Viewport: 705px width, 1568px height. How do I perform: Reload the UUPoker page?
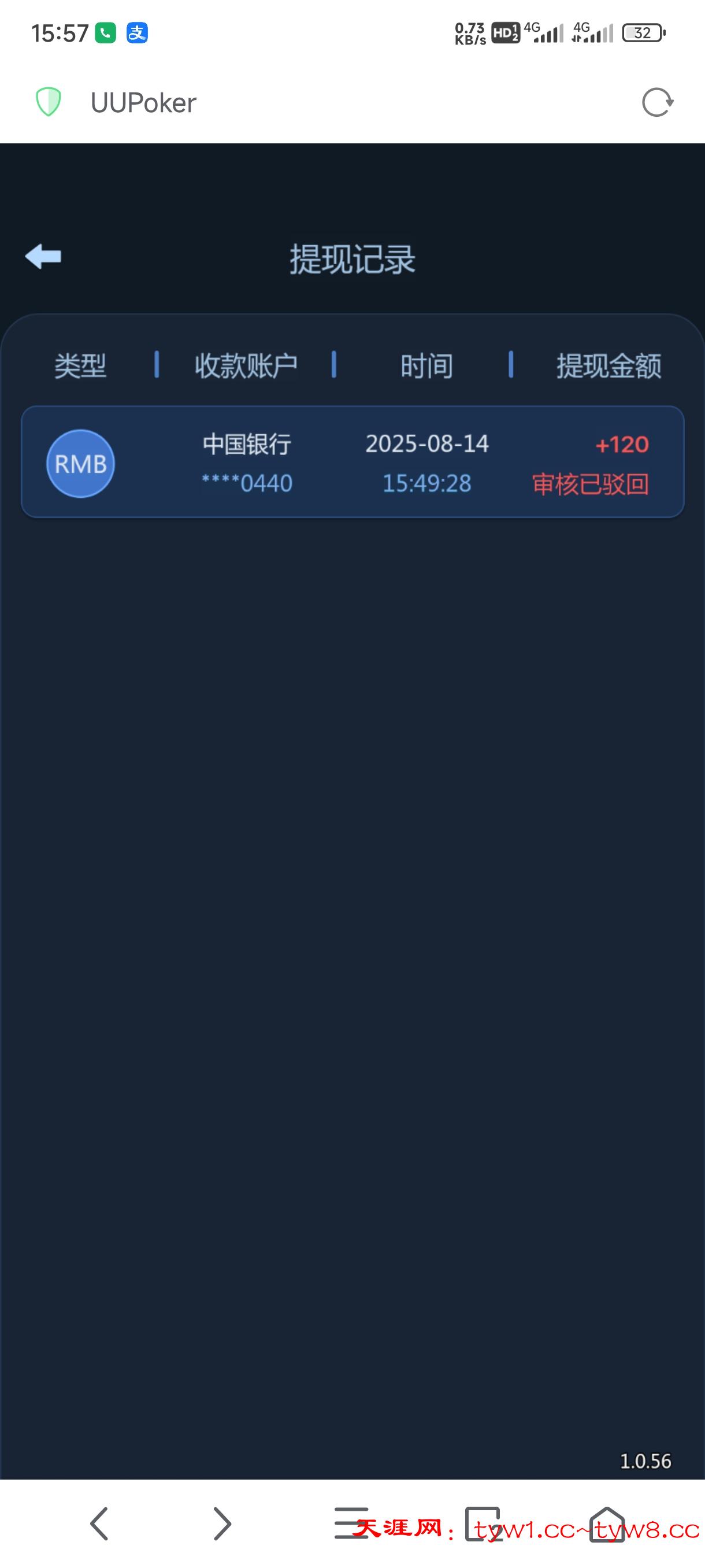tap(657, 102)
